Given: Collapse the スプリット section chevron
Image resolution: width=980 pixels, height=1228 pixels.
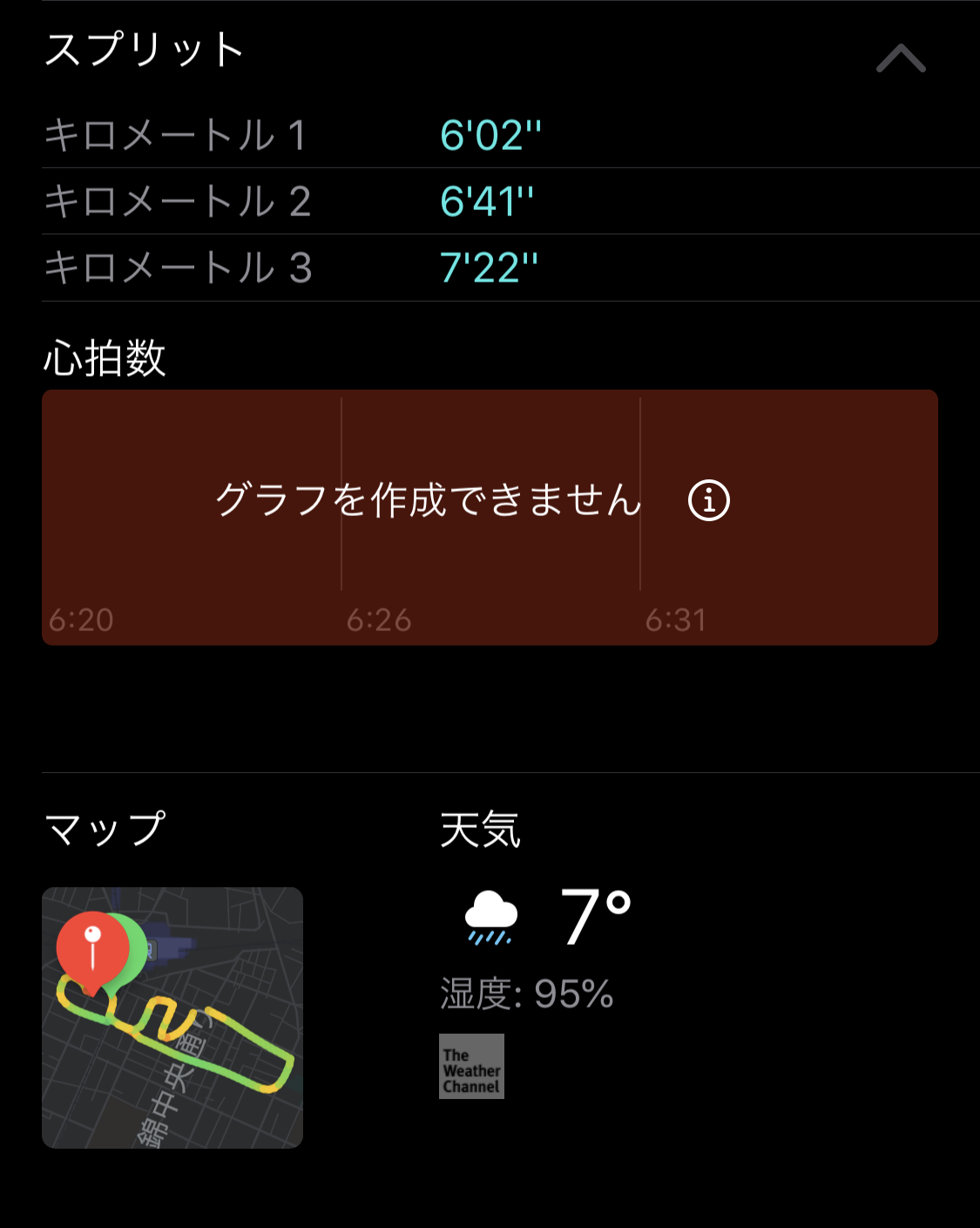Looking at the screenshot, I should [900, 58].
